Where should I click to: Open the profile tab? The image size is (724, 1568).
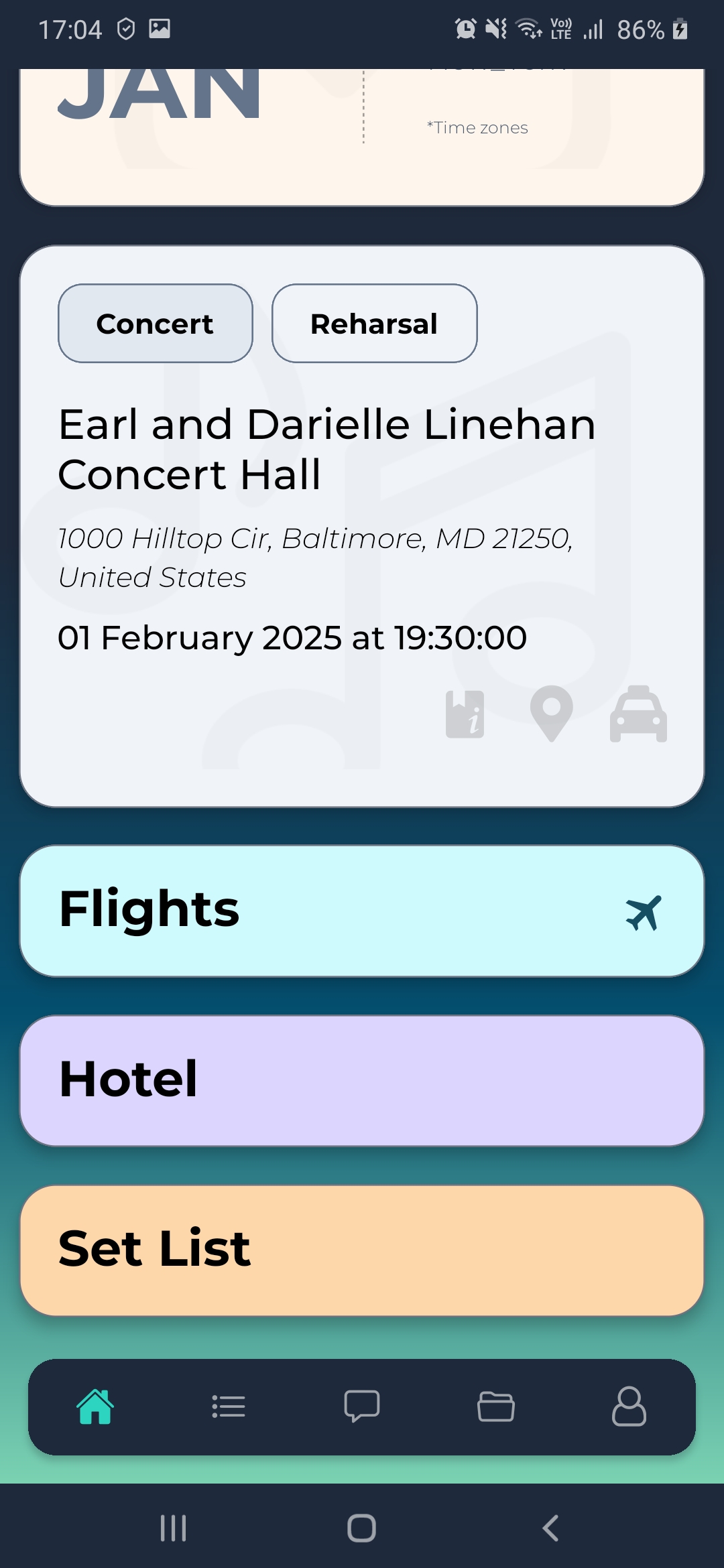point(629,1407)
